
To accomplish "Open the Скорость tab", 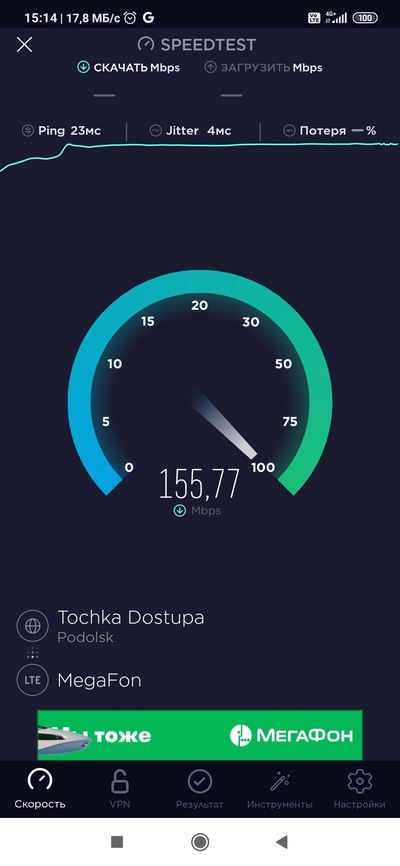I will [x=40, y=789].
